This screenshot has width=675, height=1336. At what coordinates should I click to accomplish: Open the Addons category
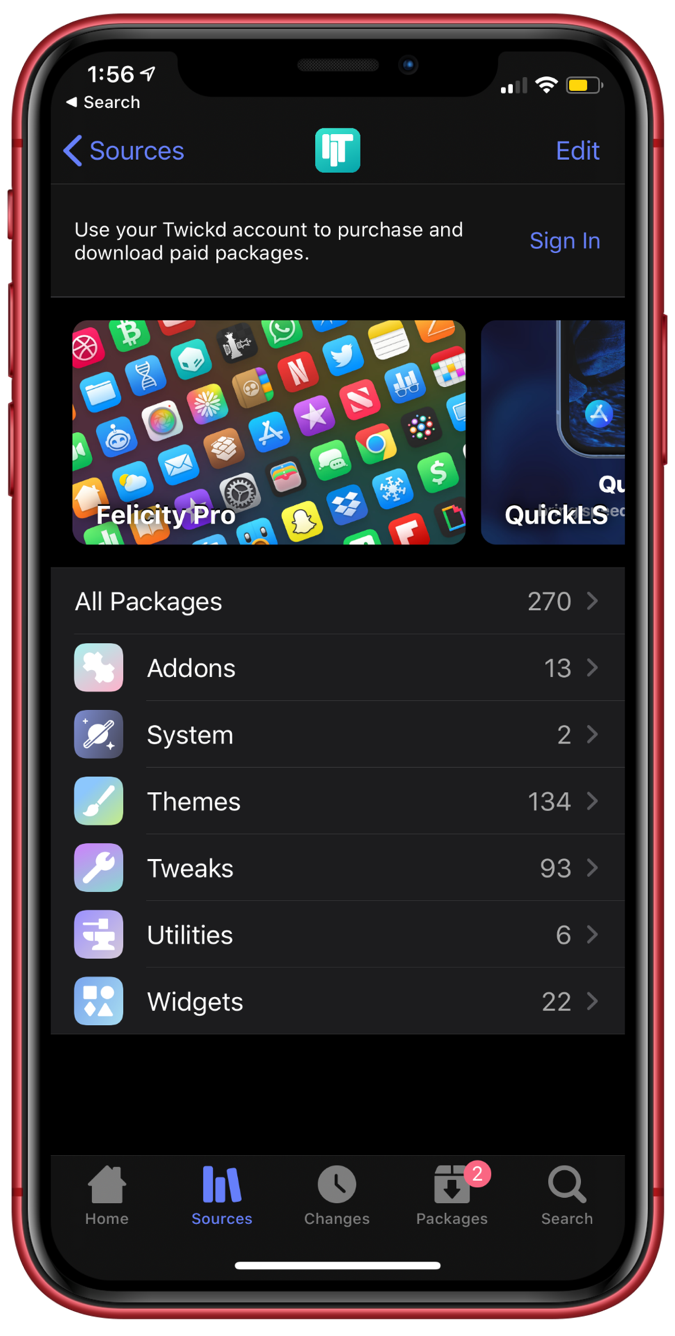(x=337, y=668)
